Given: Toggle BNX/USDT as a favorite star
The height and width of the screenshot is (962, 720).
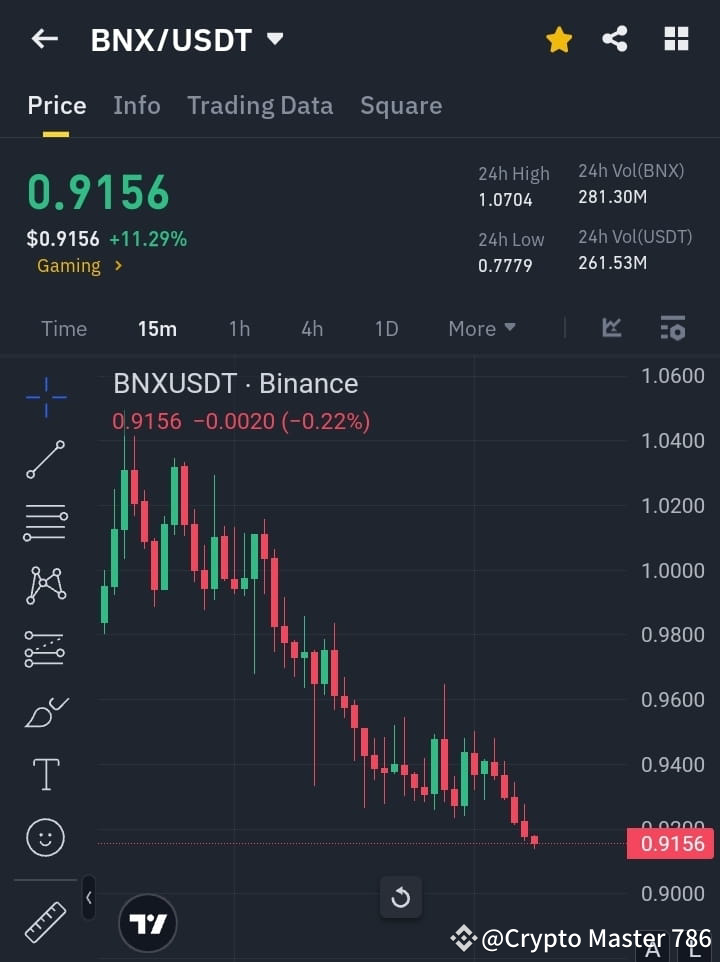Looking at the screenshot, I should click(558, 39).
